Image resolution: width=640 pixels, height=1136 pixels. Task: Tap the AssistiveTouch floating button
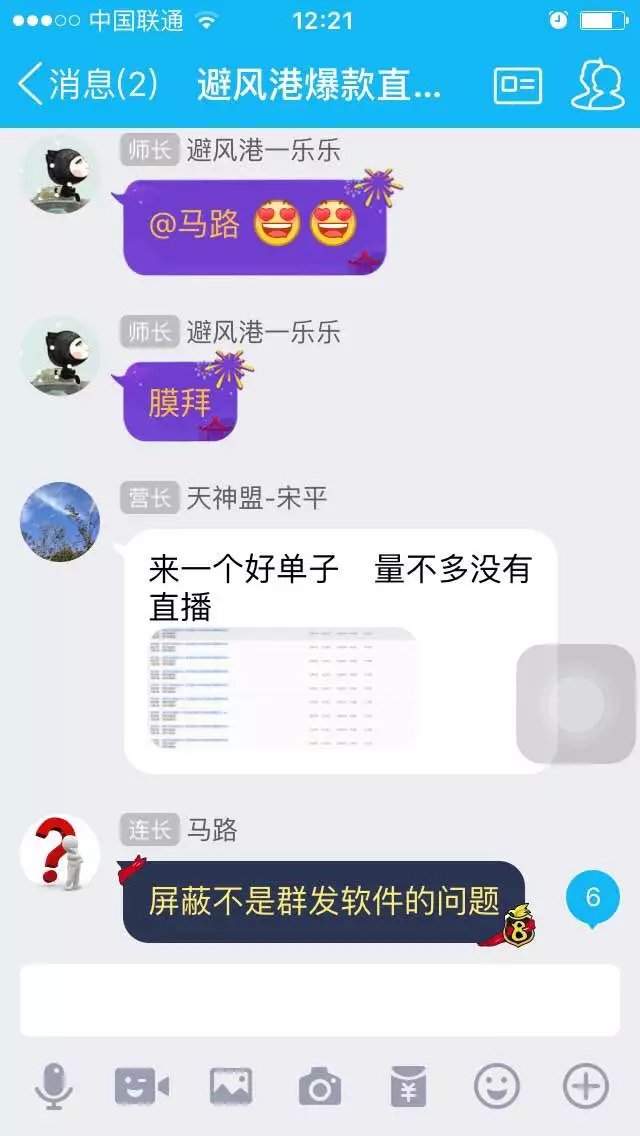[576, 704]
